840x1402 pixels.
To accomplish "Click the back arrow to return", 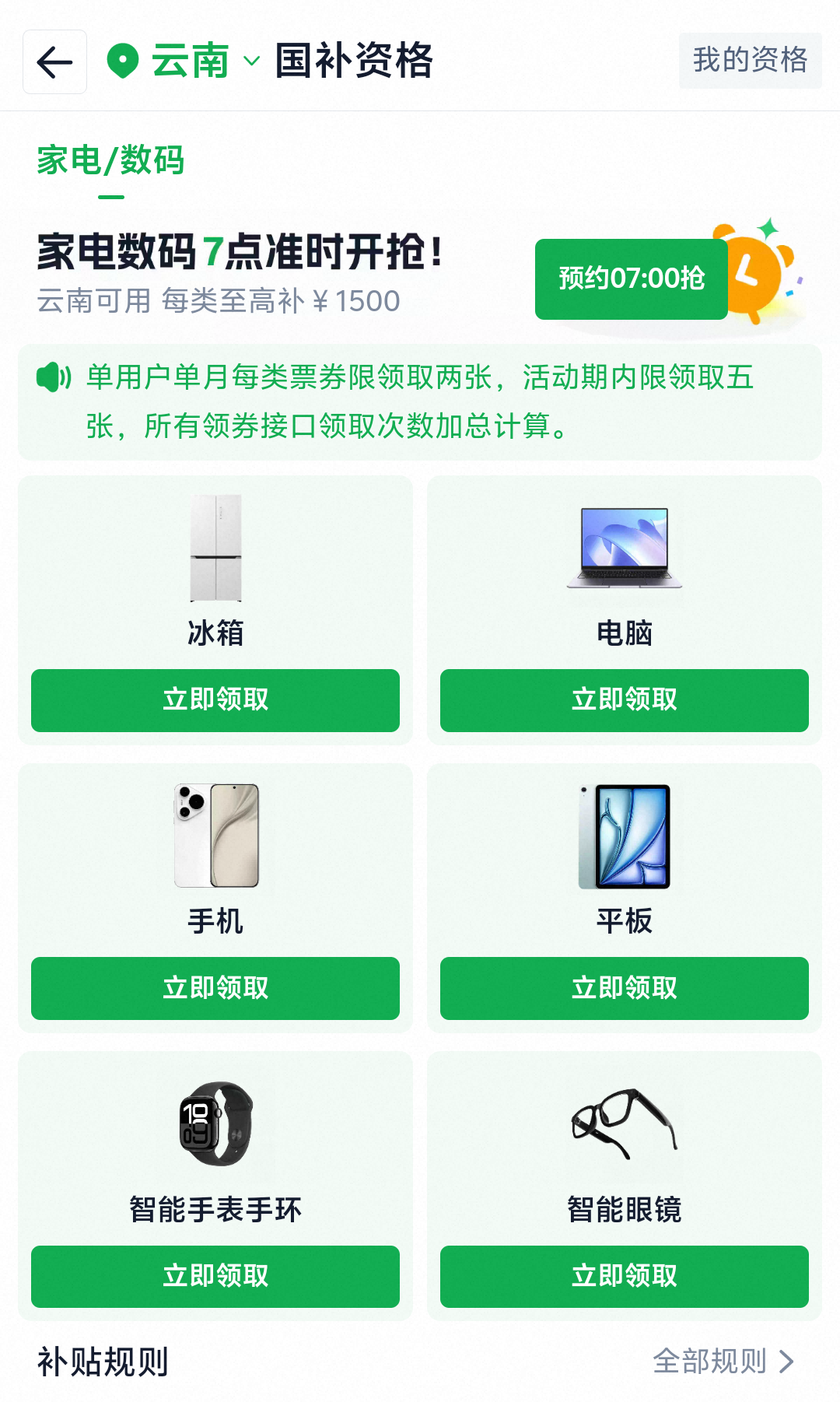I will [x=54, y=61].
